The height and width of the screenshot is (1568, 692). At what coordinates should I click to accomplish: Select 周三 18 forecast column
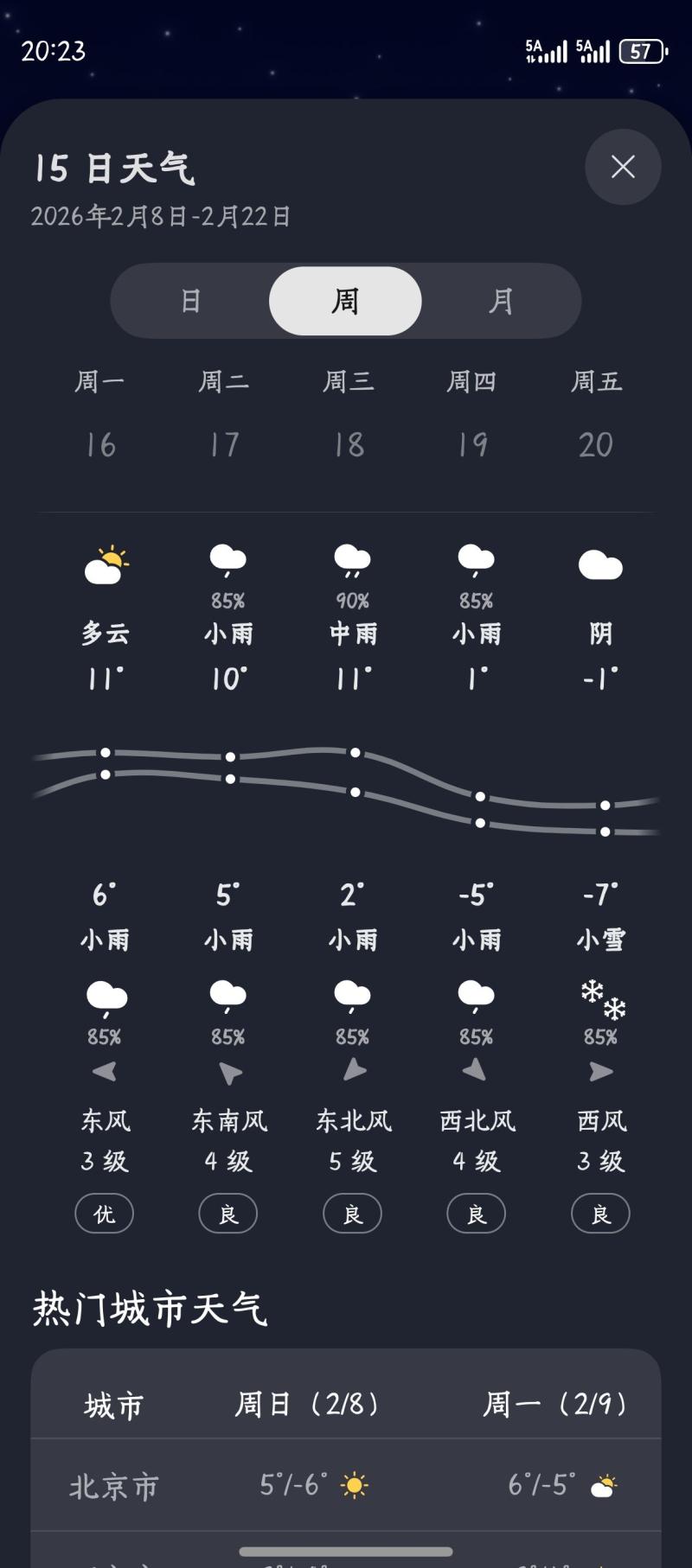coord(349,415)
